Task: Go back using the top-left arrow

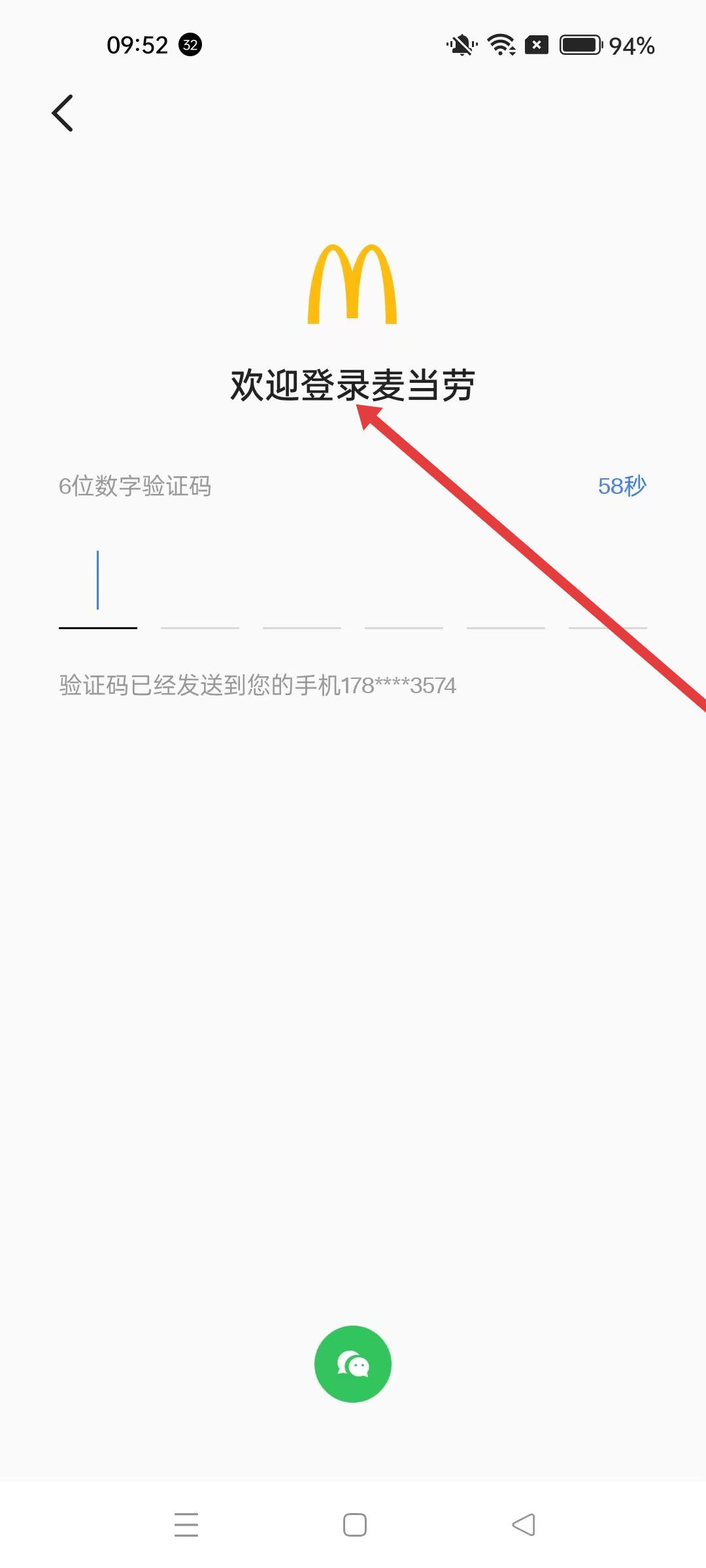Action: [x=63, y=113]
